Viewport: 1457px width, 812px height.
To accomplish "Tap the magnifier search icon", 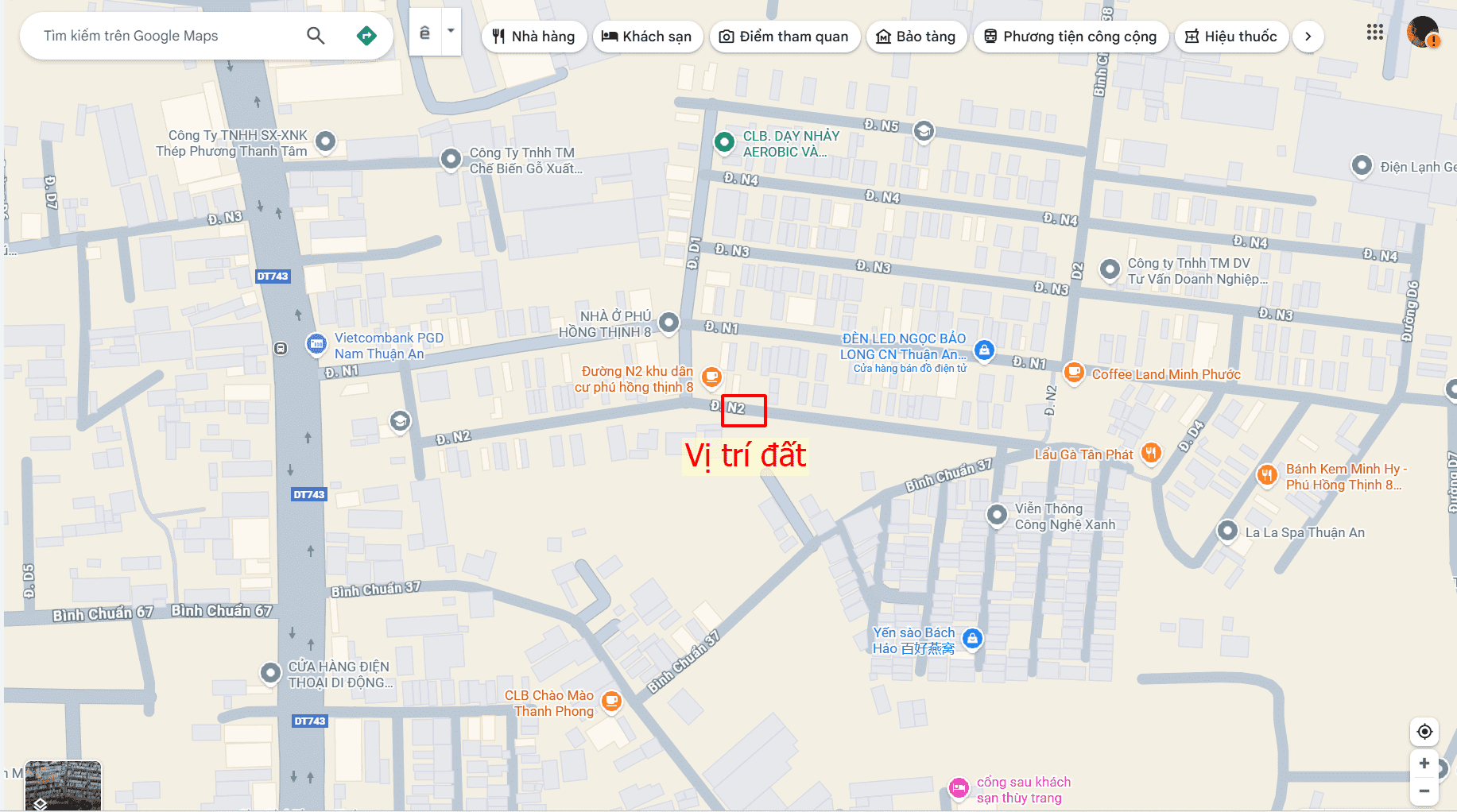I will coord(316,36).
